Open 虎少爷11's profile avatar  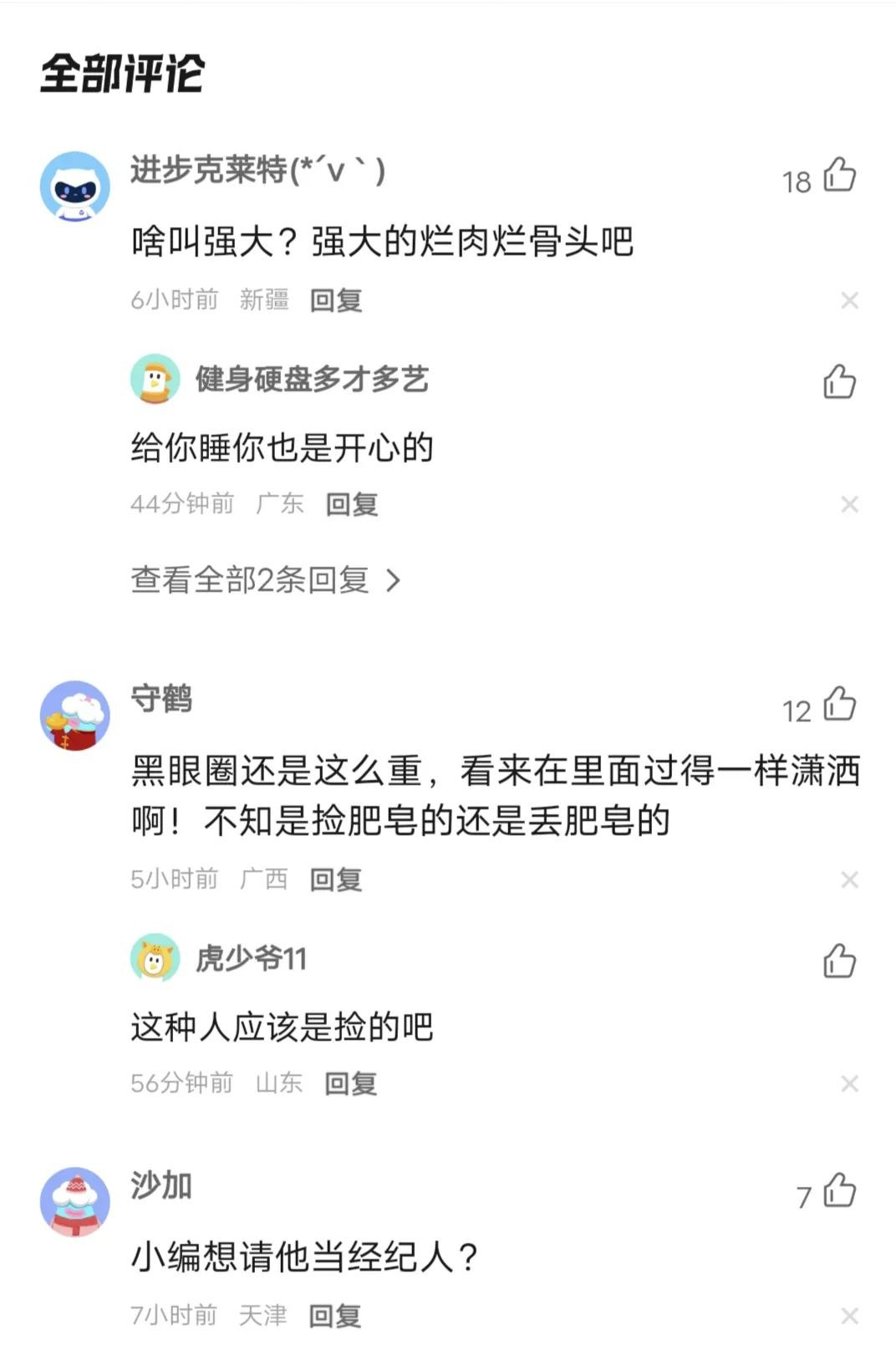(x=155, y=958)
